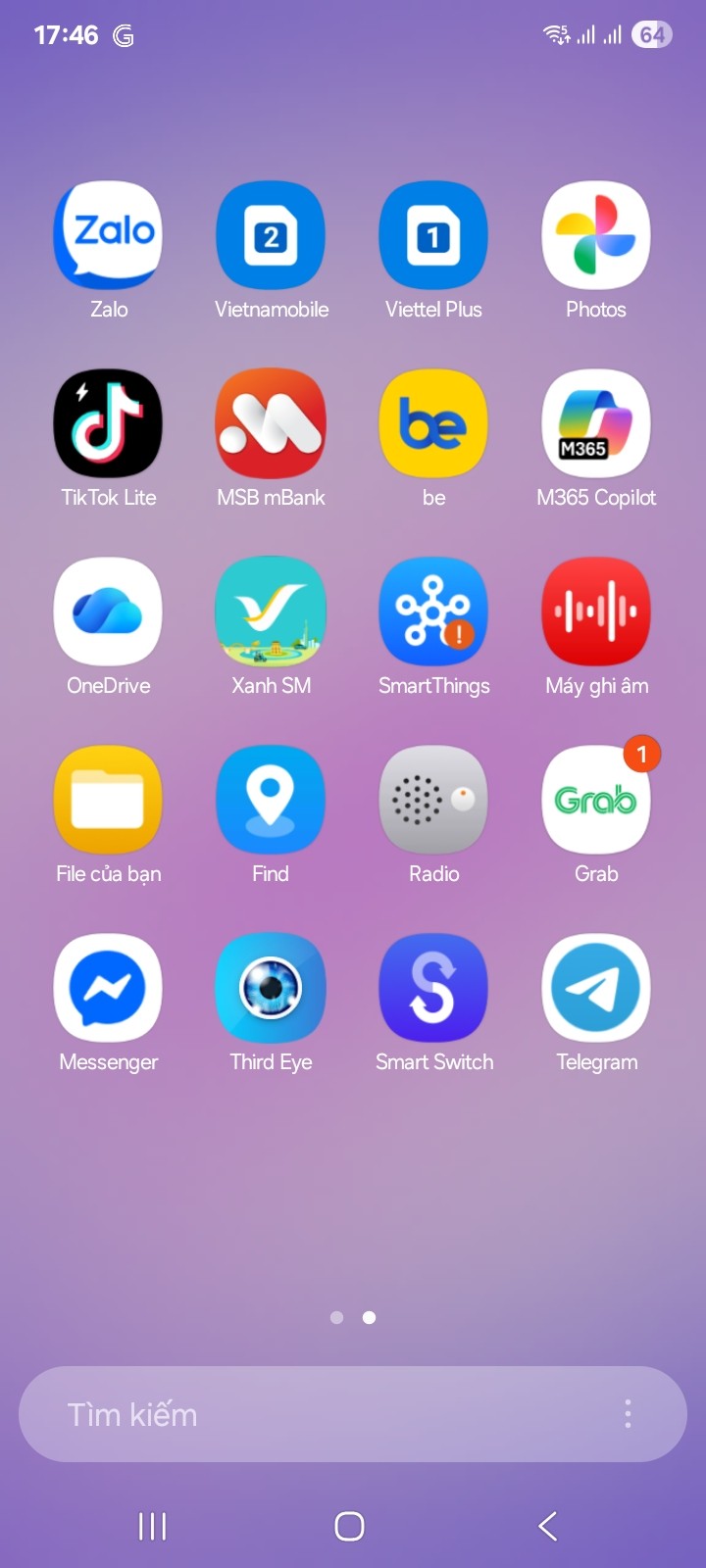Viewport: 706px width, 1568px height.
Task: Open the Radio app
Action: pyautogui.click(x=433, y=800)
